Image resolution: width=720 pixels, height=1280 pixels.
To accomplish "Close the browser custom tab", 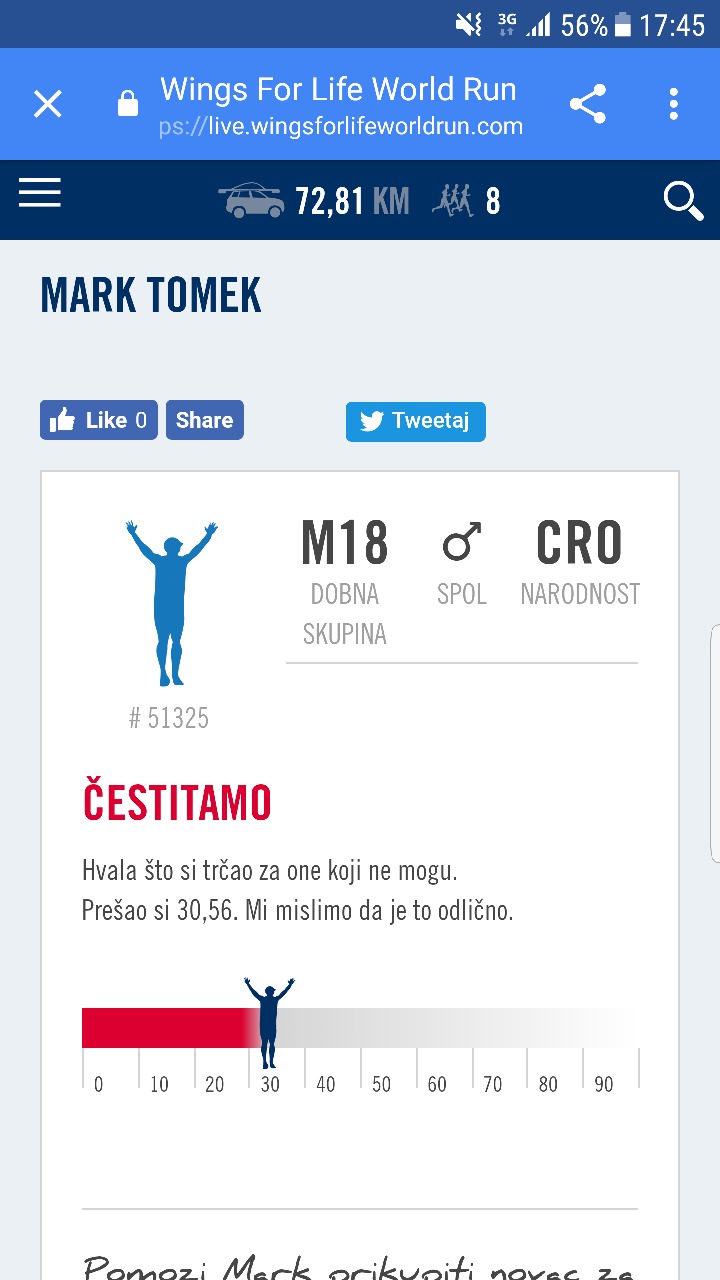I will 48,104.
